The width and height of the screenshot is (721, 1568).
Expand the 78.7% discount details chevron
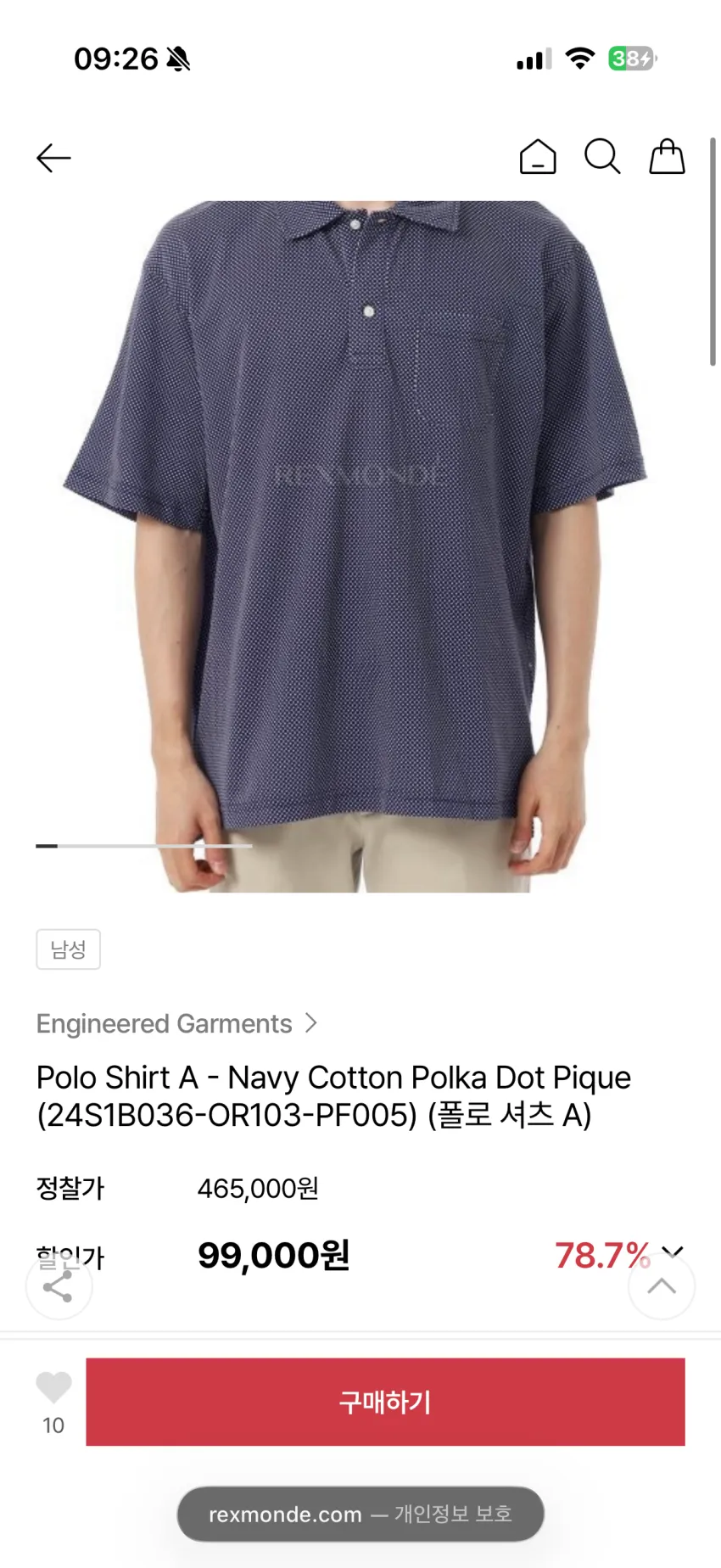tap(673, 1252)
